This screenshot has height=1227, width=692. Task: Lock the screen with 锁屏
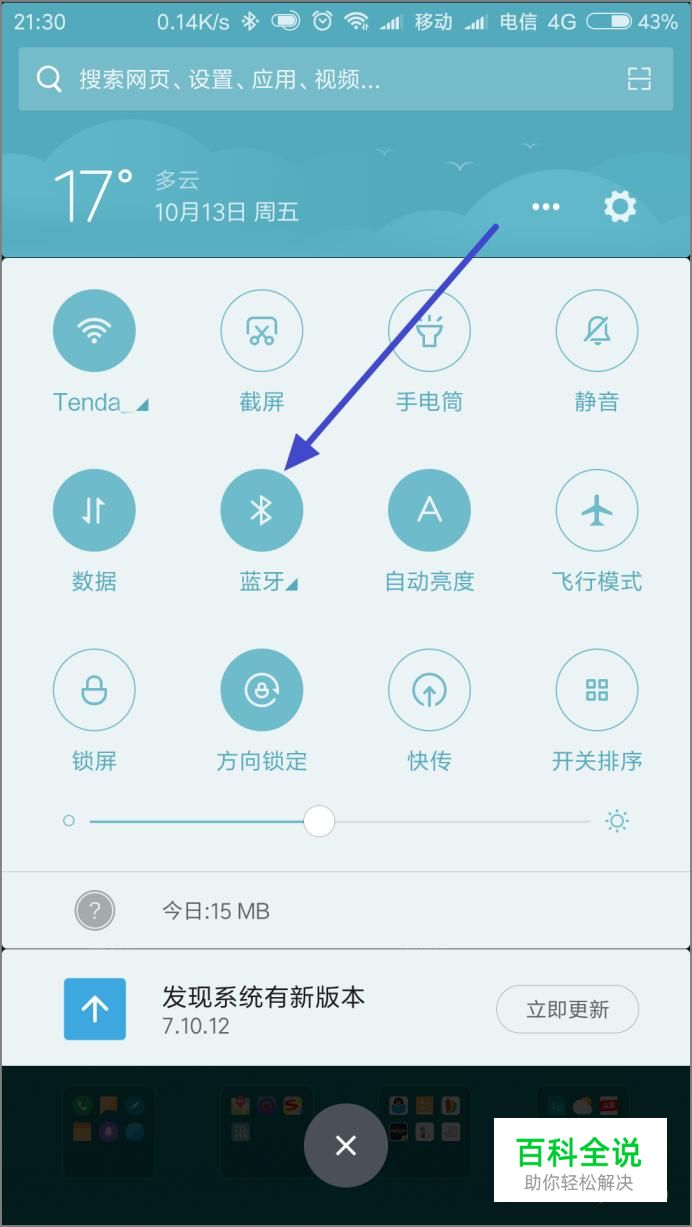(94, 690)
